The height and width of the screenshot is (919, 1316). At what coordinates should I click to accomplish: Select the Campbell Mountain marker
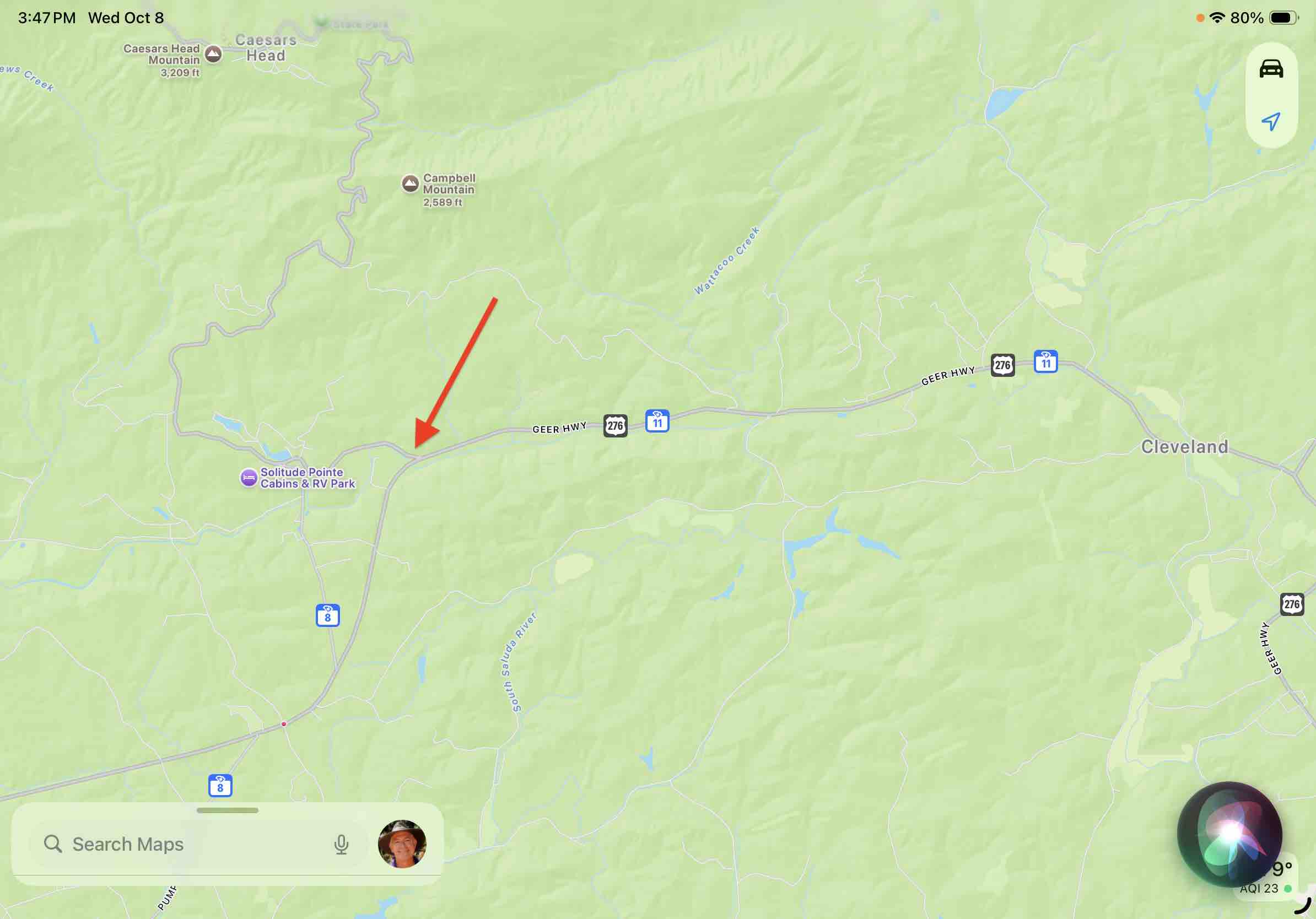click(x=410, y=183)
